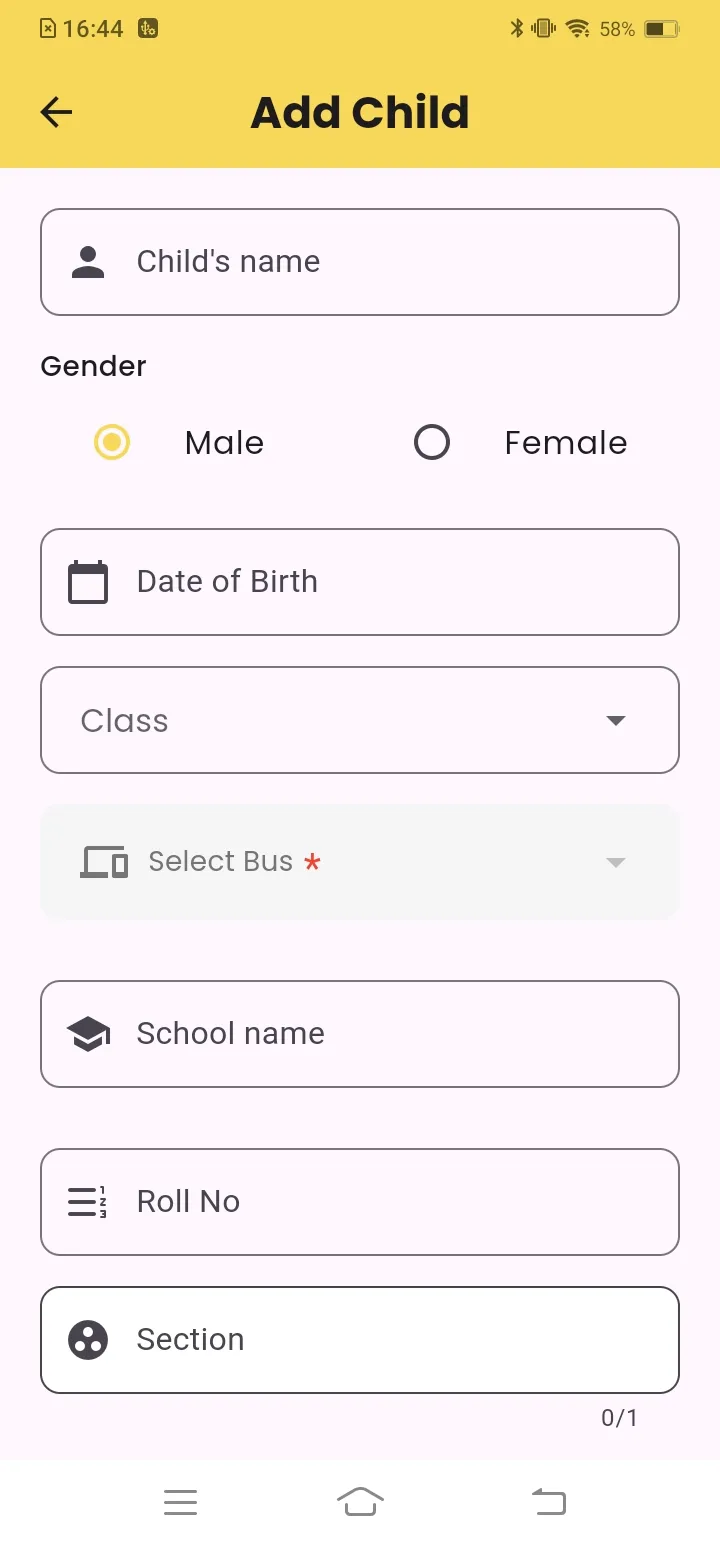This screenshot has height=1544, width=720.
Task: Select the Male gender radio button
Action: (x=112, y=442)
